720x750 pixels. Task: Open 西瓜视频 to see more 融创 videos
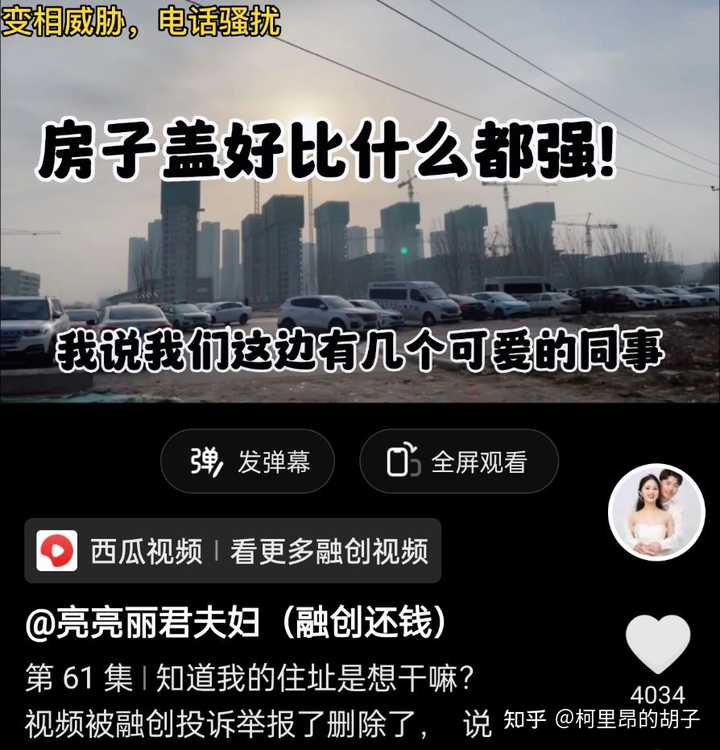[x=232, y=550]
